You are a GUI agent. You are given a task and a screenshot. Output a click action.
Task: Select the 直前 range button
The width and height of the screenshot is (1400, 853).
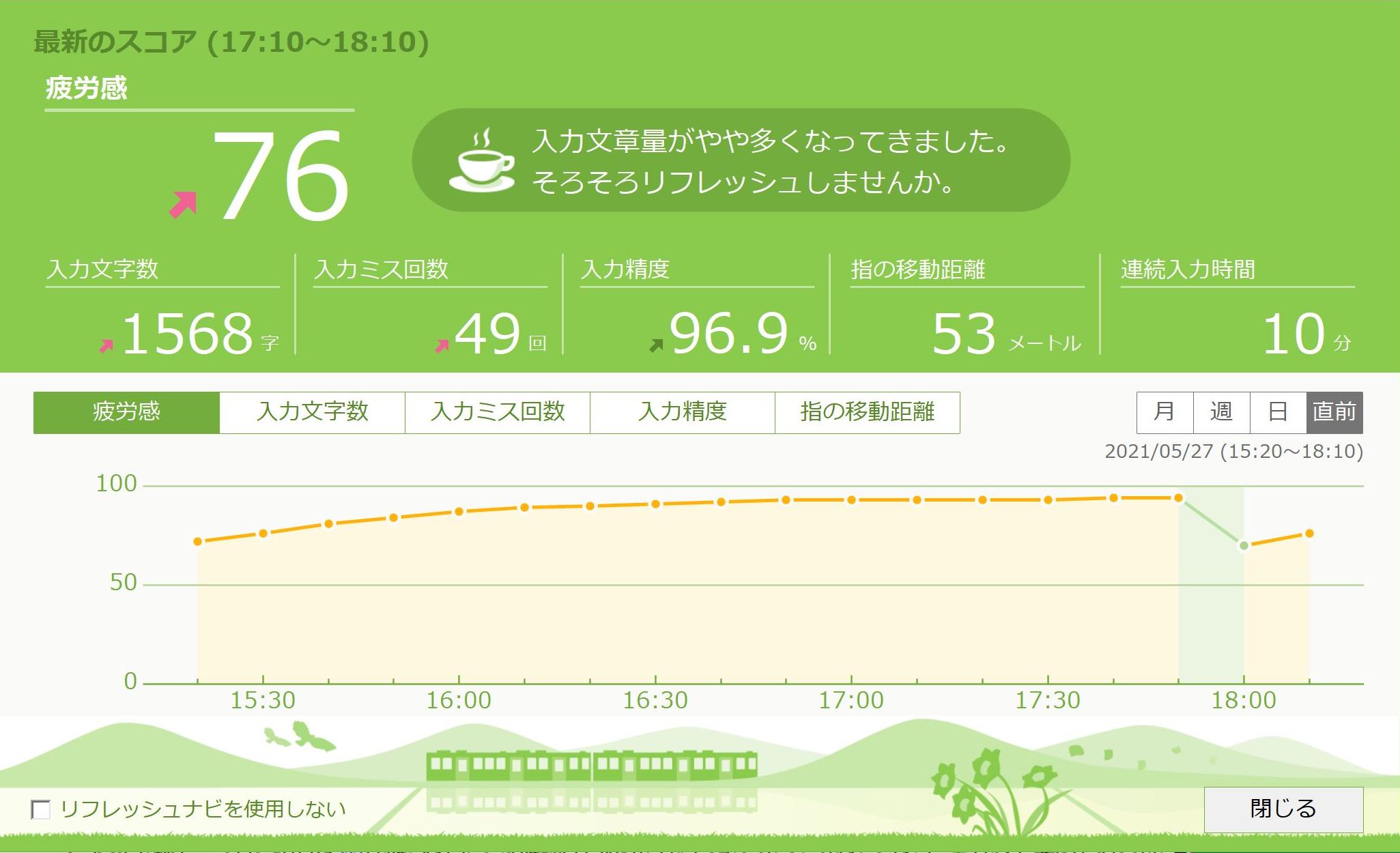pos(1334,412)
